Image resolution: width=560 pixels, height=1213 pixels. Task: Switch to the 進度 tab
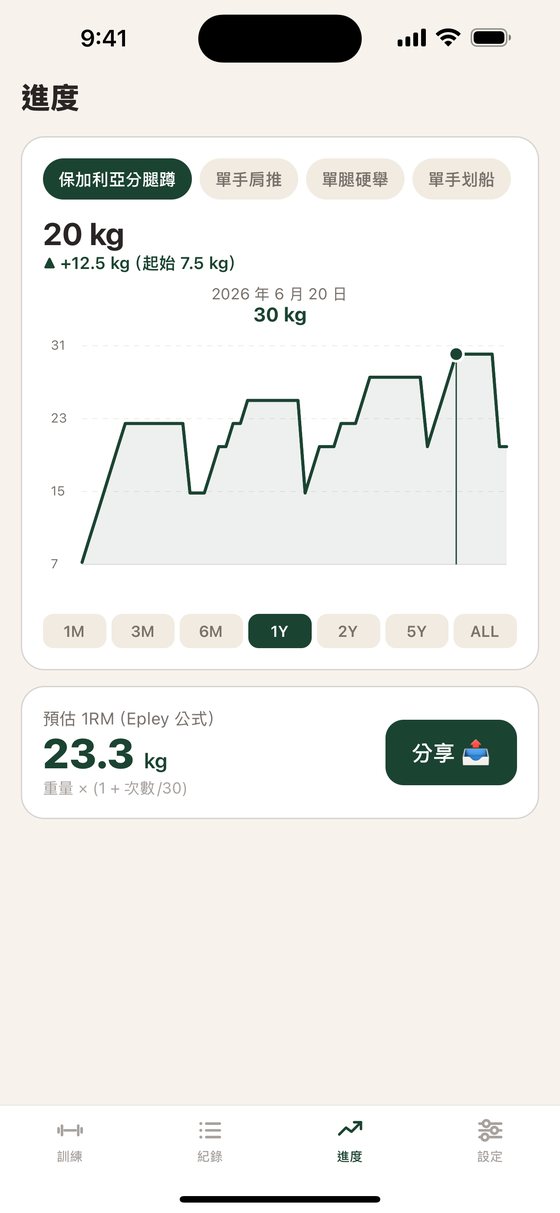[x=350, y=1141]
